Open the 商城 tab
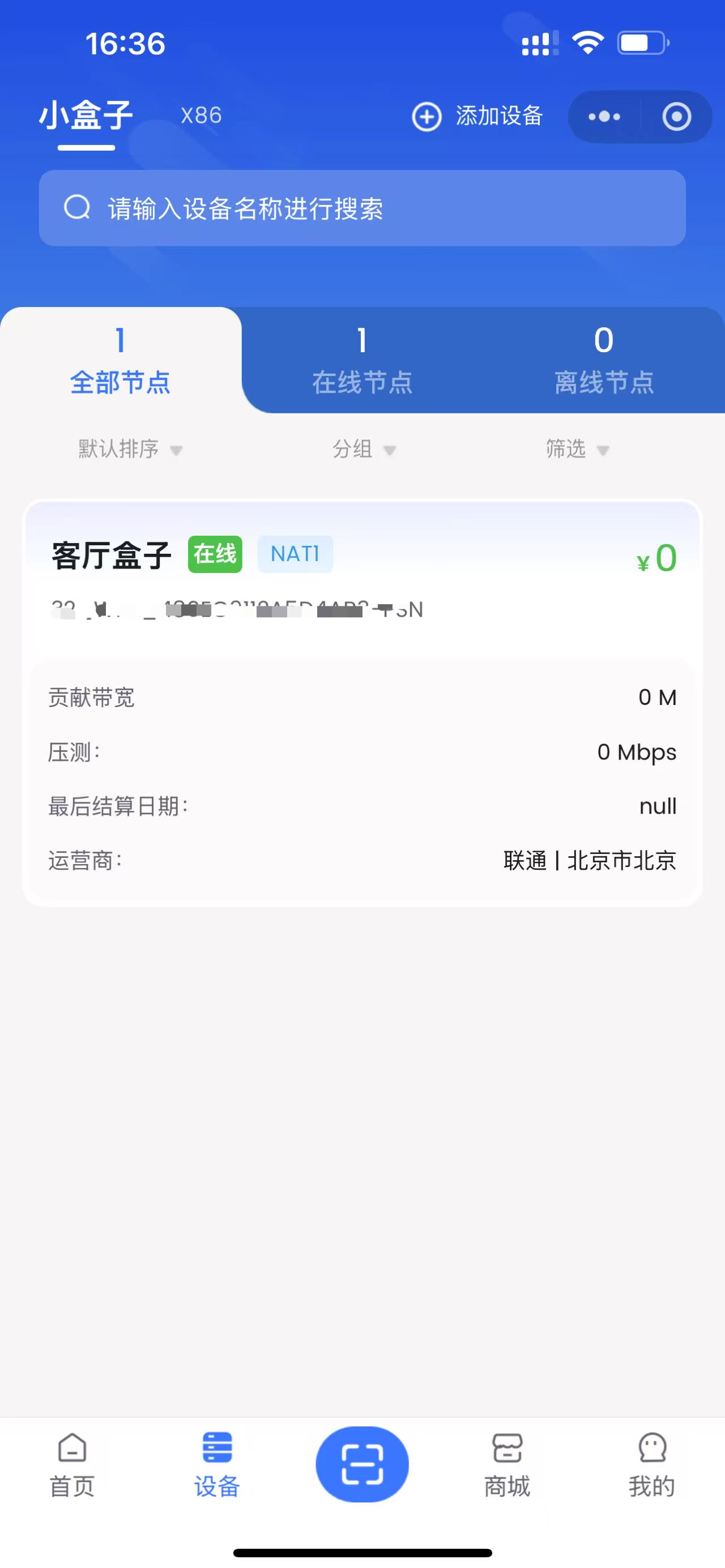The width and height of the screenshot is (725, 1568). [507, 1464]
